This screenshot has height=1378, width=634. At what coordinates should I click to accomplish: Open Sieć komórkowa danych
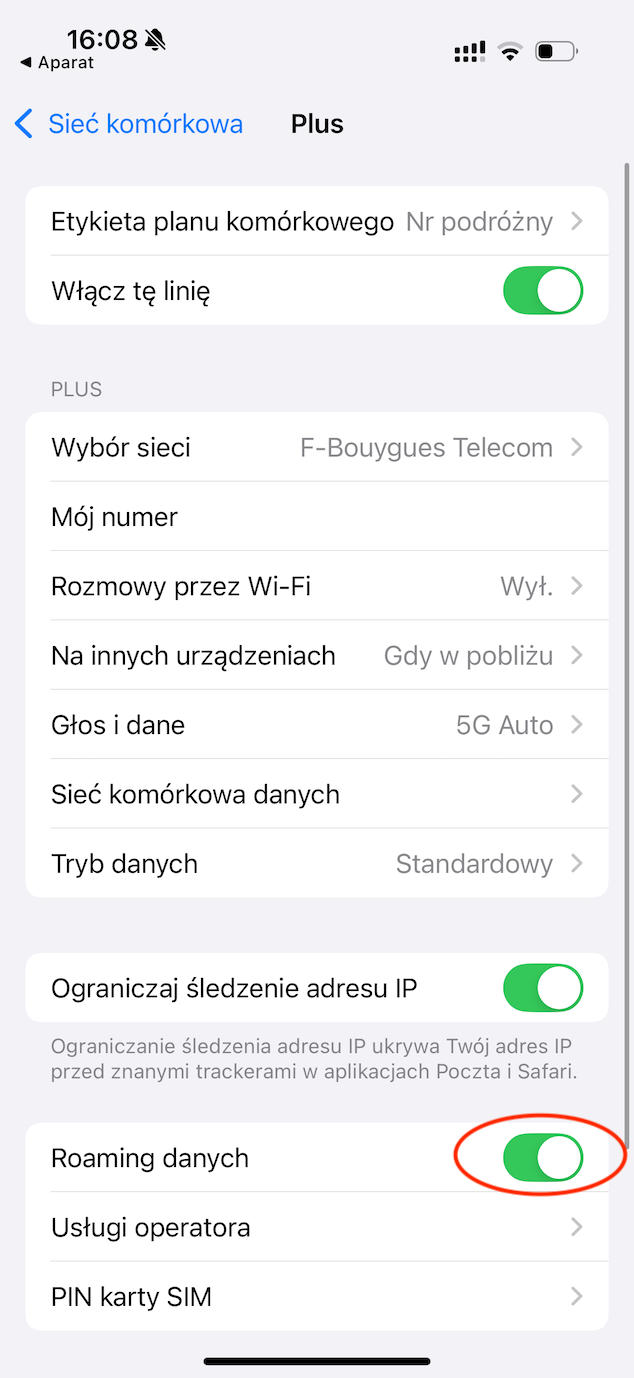317,794
